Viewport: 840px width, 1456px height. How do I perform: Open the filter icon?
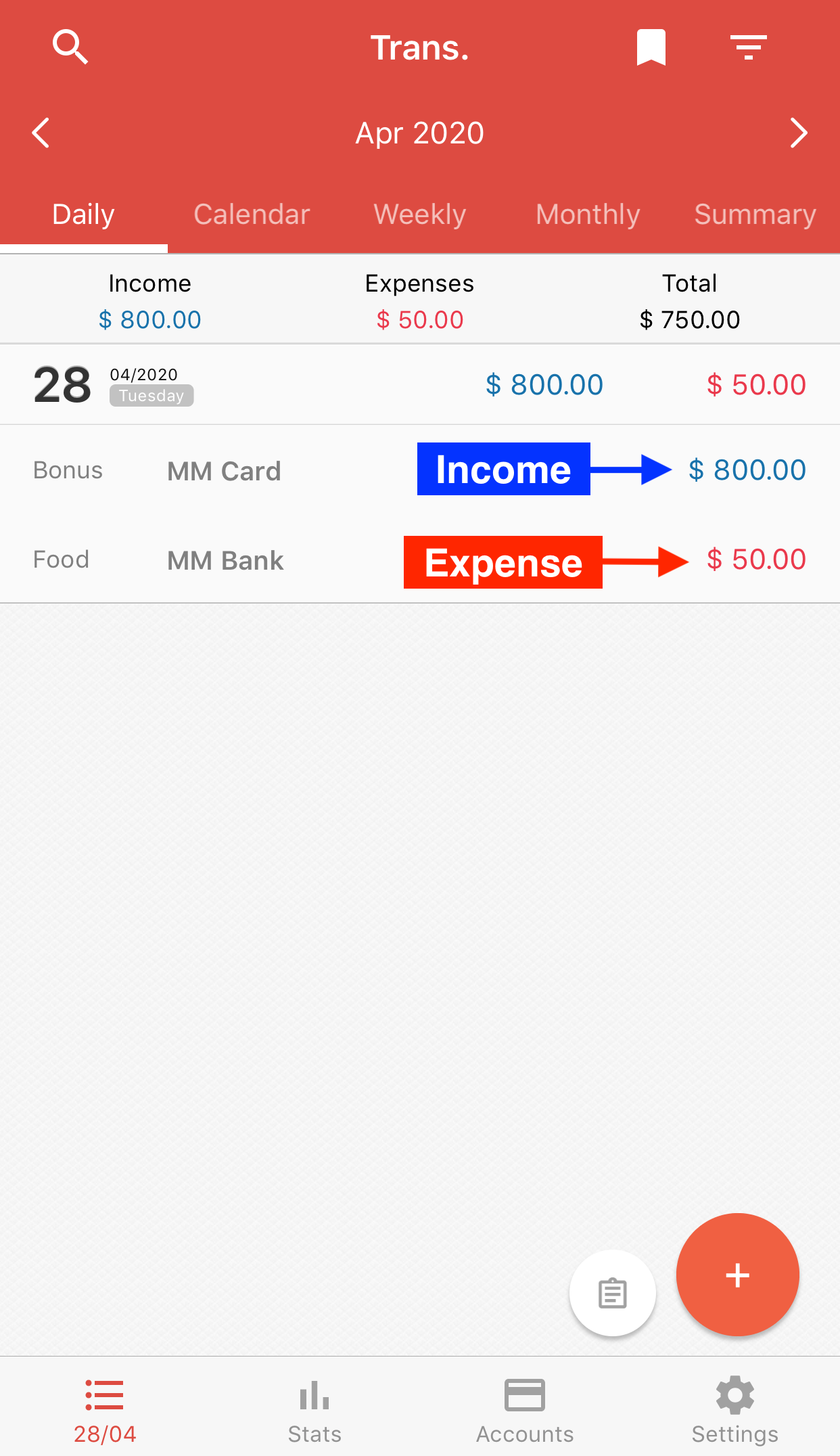(x=749, y=47)
